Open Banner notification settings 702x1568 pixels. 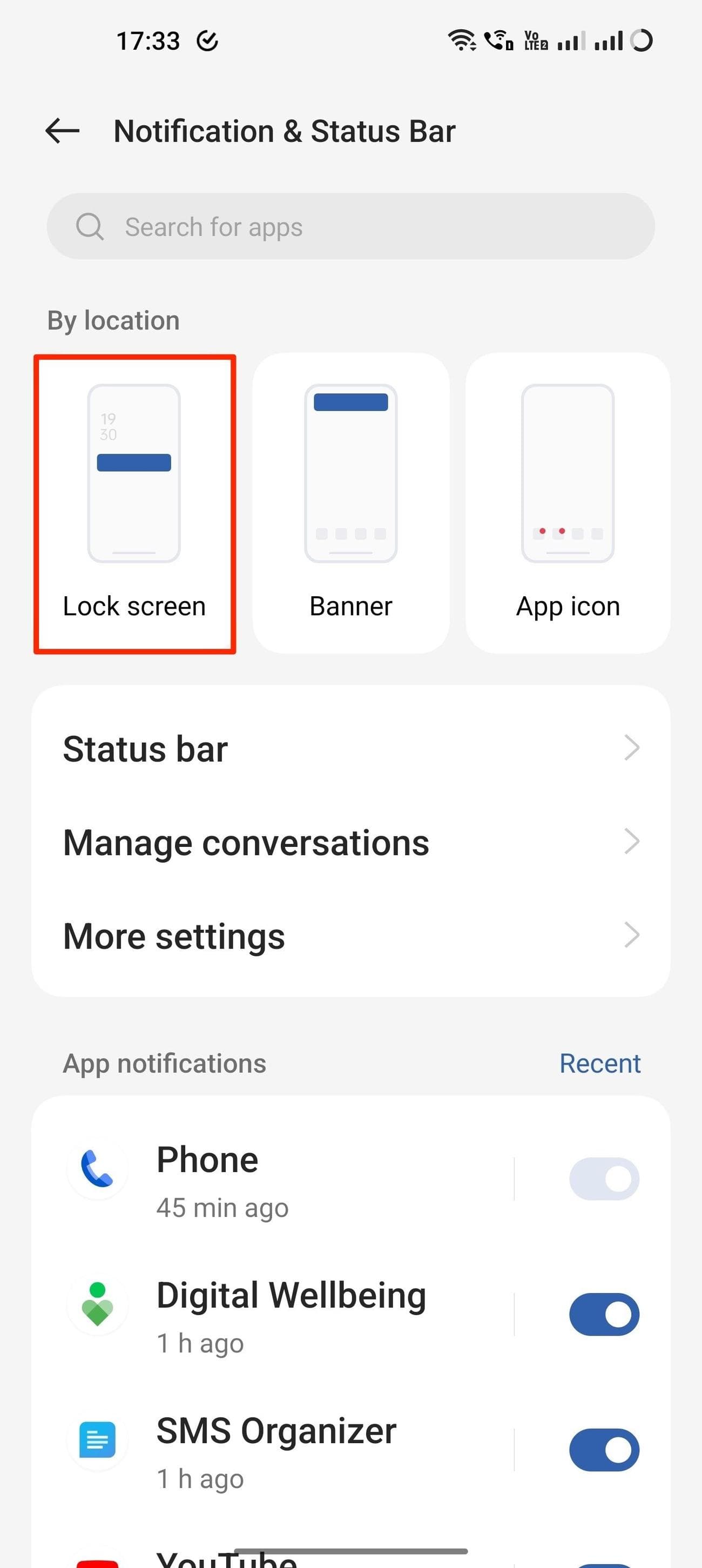(350, 504)
